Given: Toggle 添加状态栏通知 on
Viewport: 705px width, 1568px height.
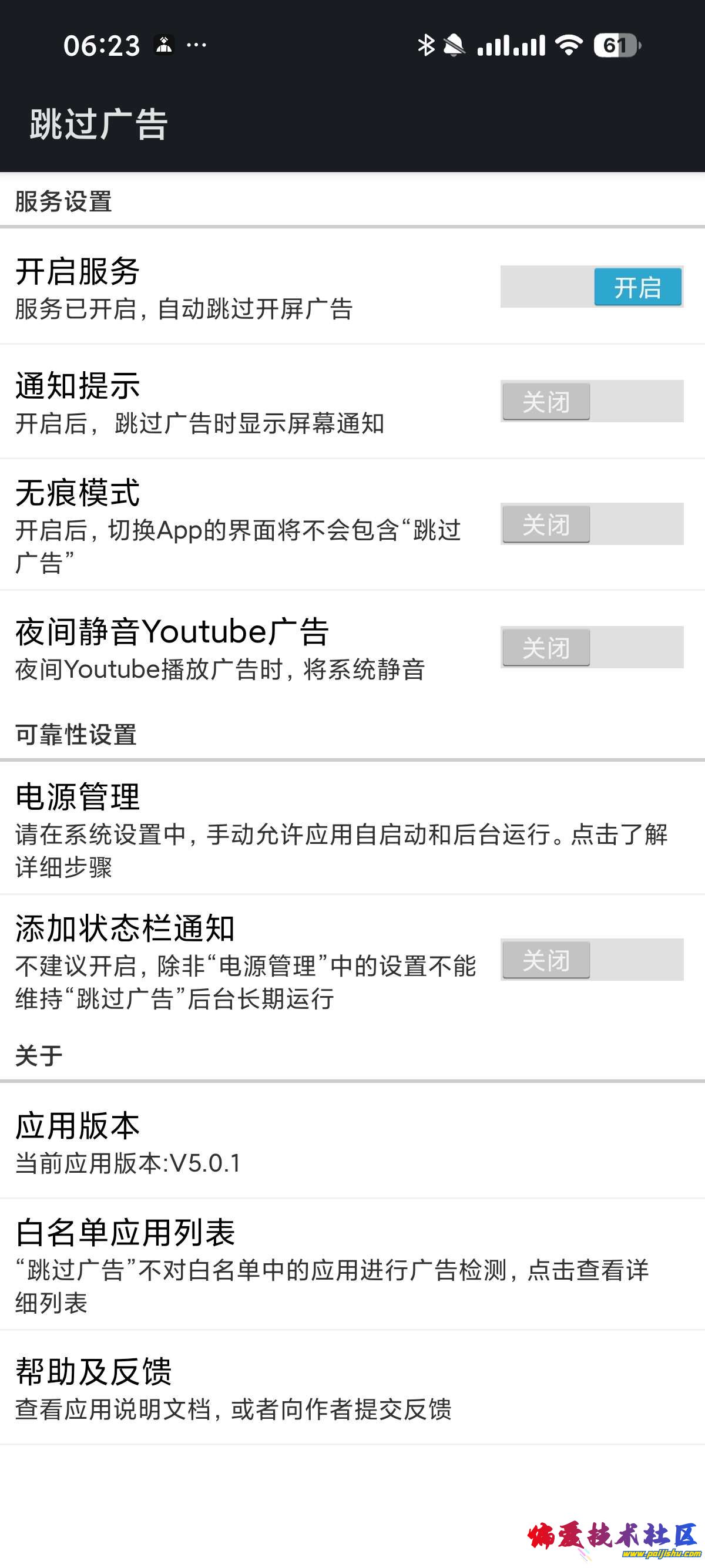Looking at the screenshot, I should coord(592,960).
